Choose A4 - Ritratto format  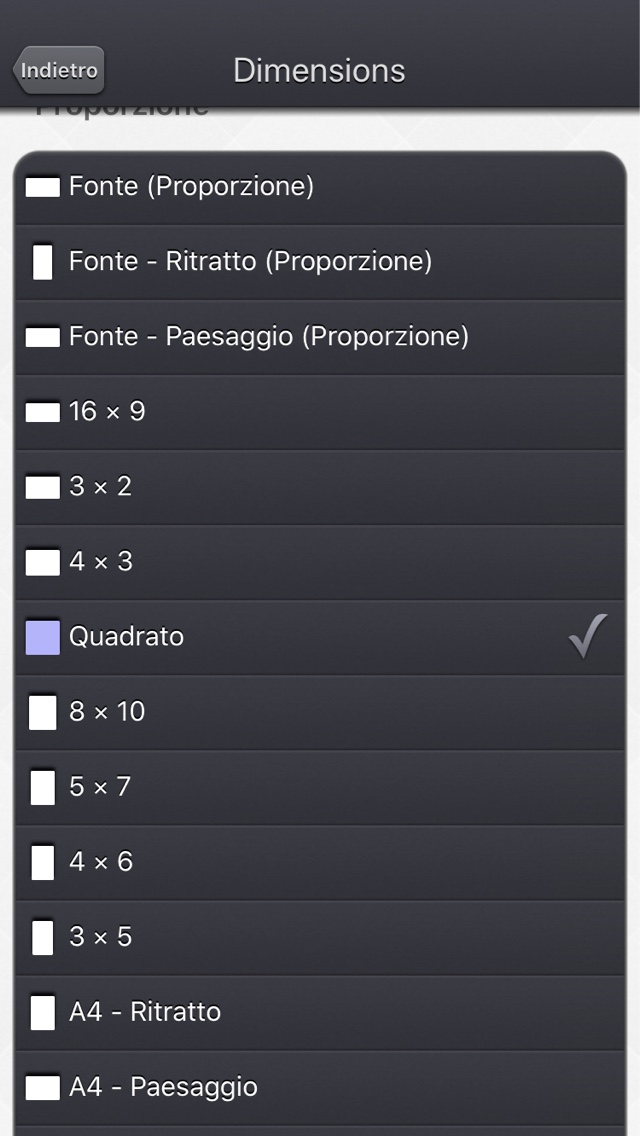(320, 1013)
